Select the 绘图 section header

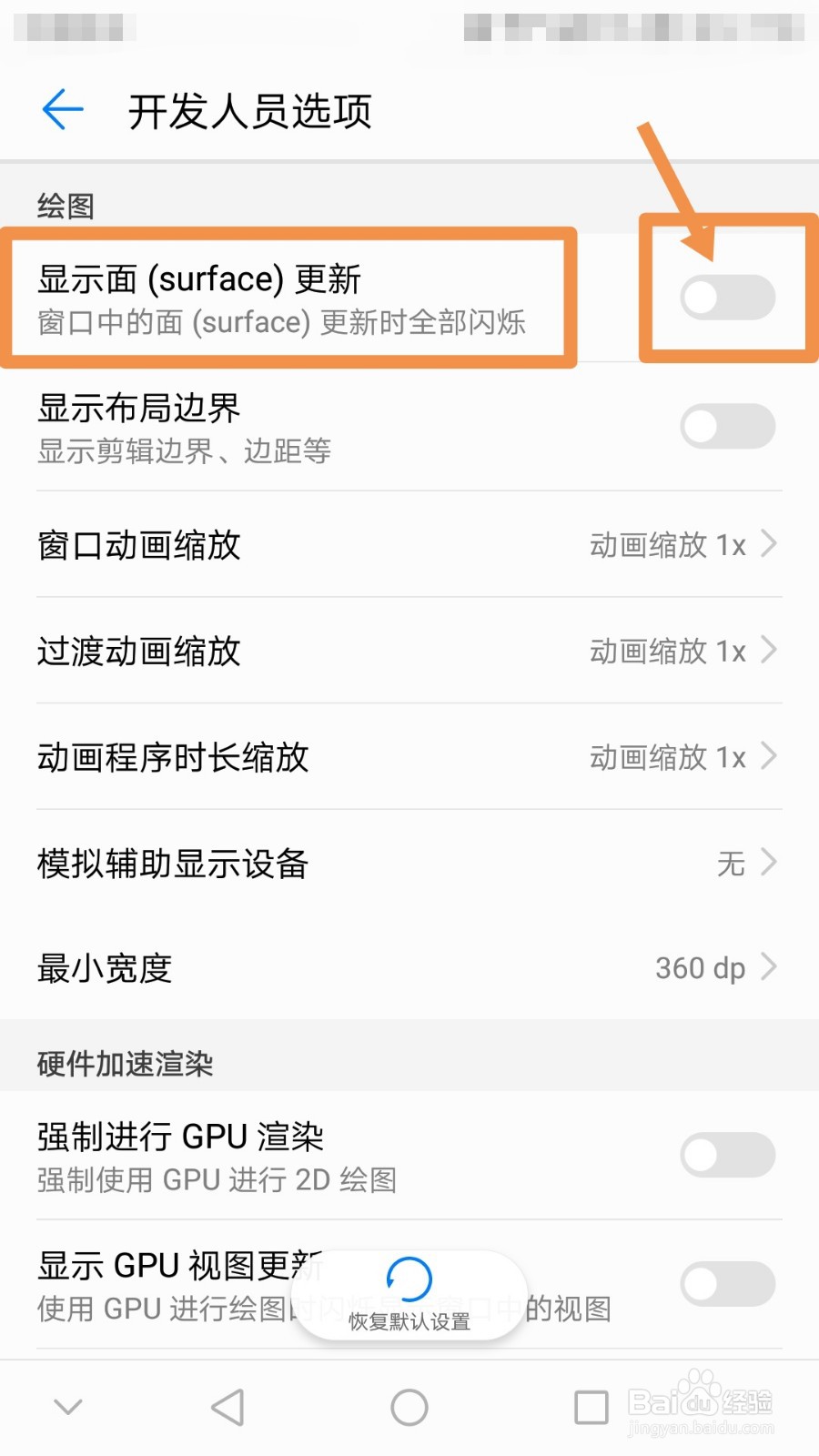pos(66,205)
